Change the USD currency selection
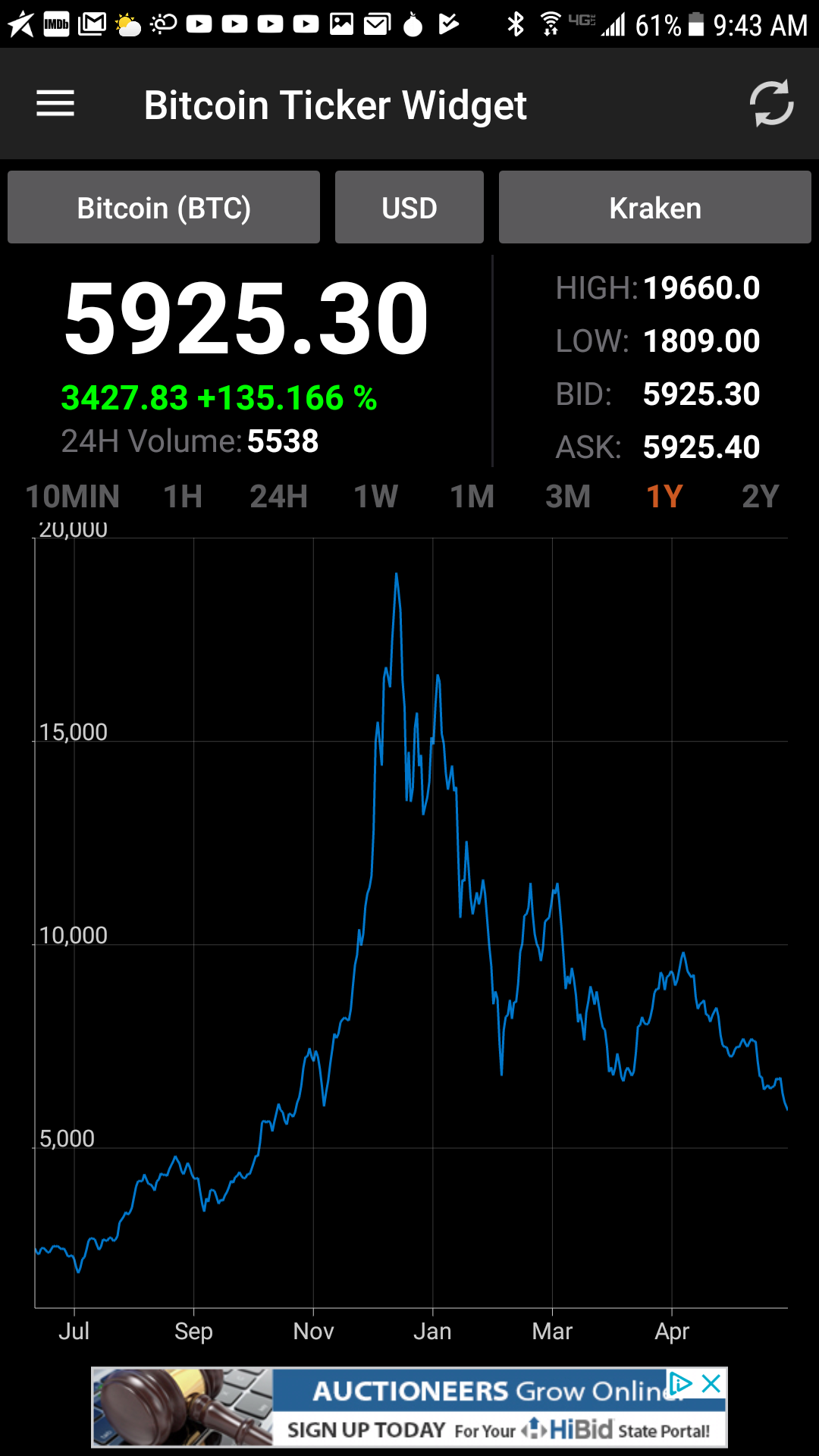 (x=409, y=207)
